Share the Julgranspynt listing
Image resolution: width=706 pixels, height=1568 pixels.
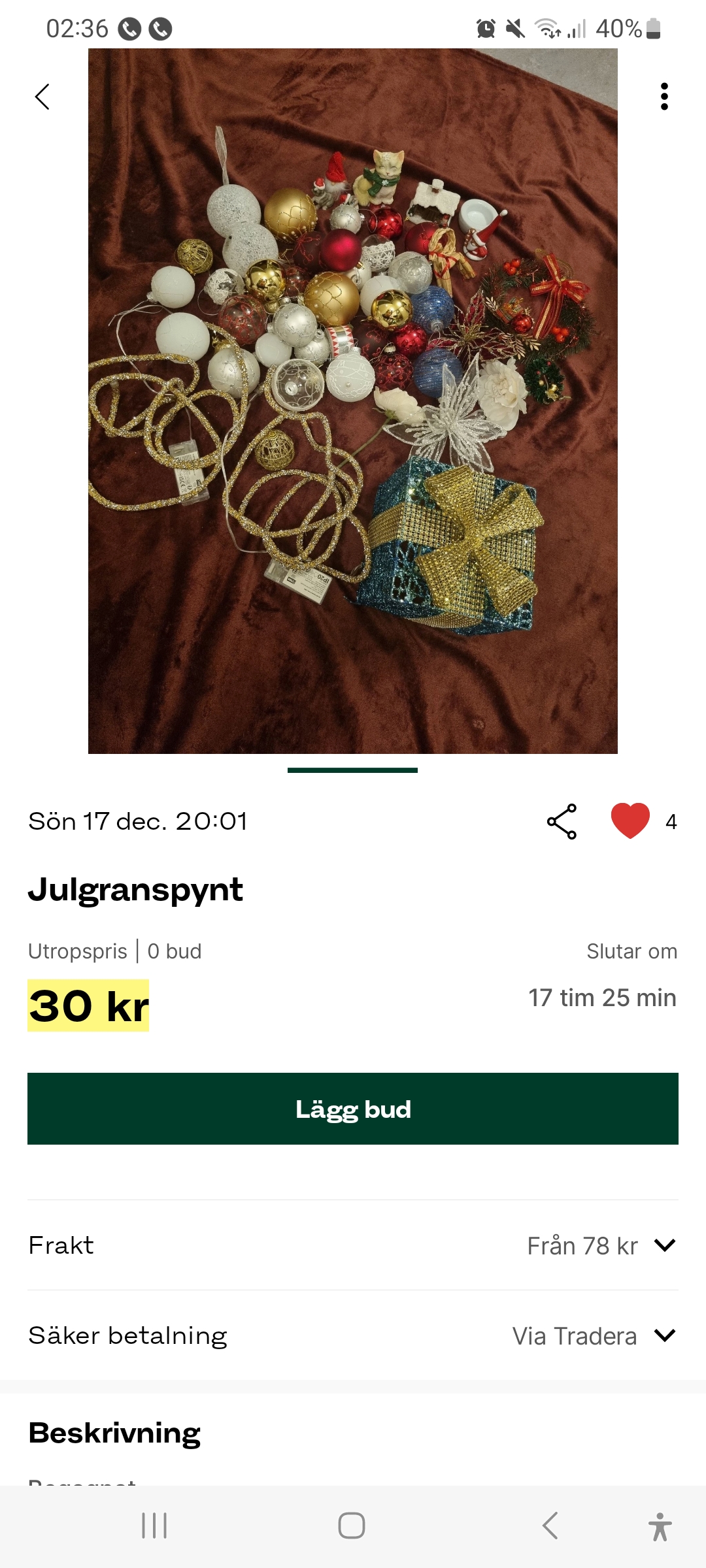pos(562,821)
